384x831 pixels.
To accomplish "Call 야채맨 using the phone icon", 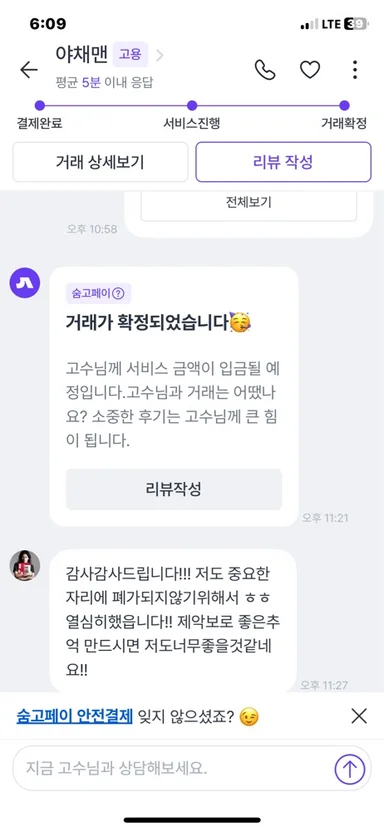I will point(265,69).
